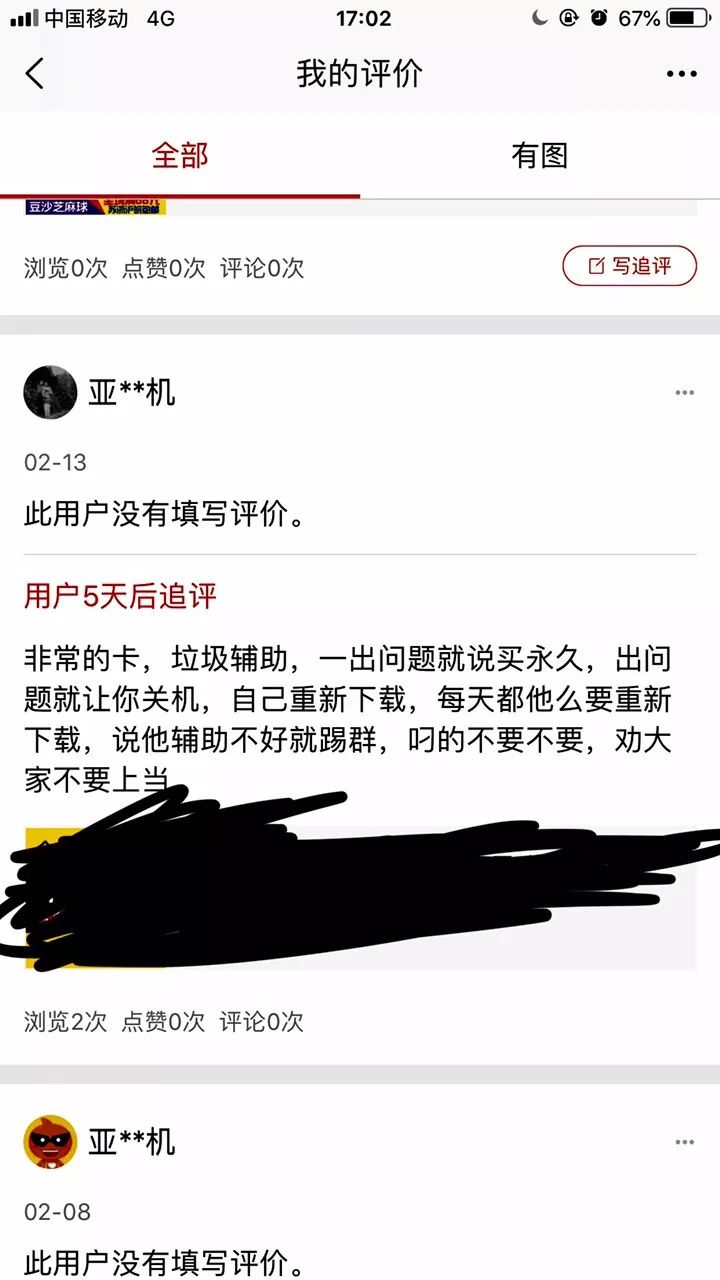Select the 全部 tab
This screenshot has width=720, height=1280.
click(180, 156)
